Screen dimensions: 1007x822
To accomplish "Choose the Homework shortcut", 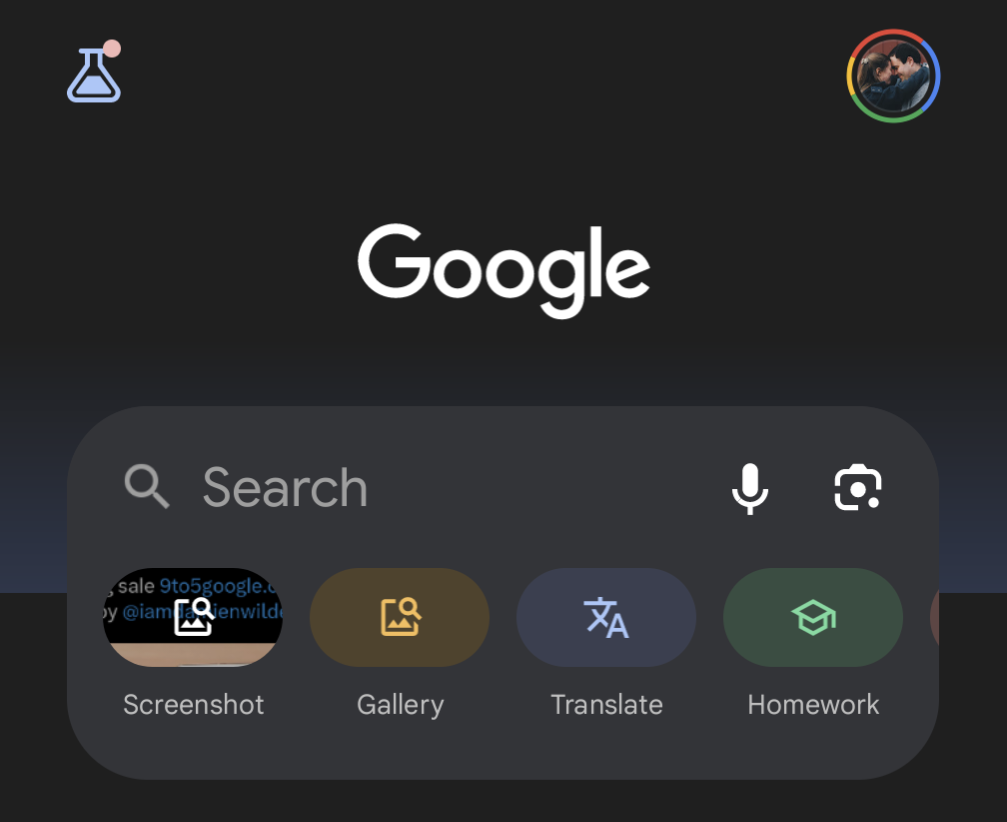I will click(813, 618).
